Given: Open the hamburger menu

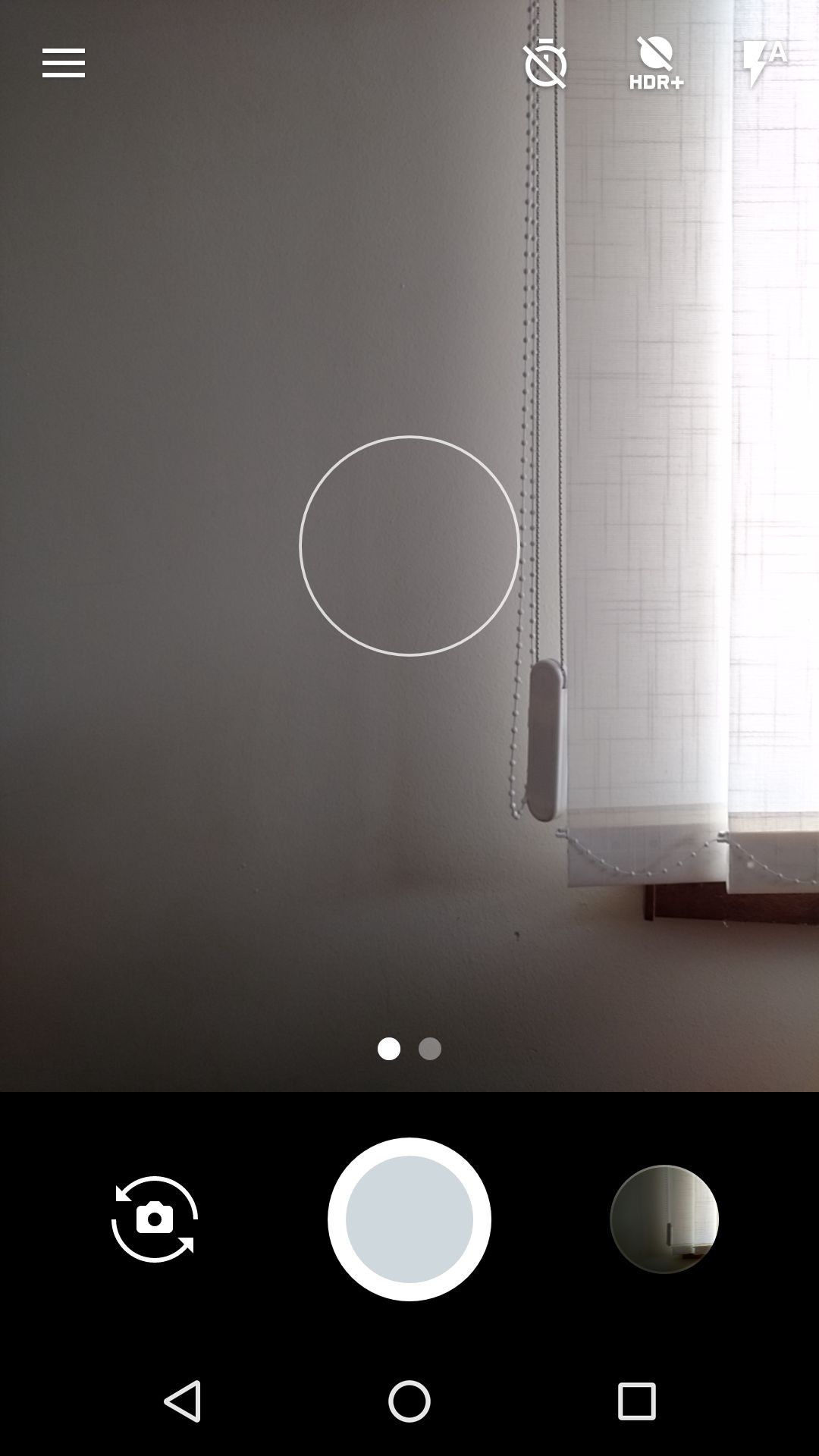Looking at the screenshot, I should (64, 63).
